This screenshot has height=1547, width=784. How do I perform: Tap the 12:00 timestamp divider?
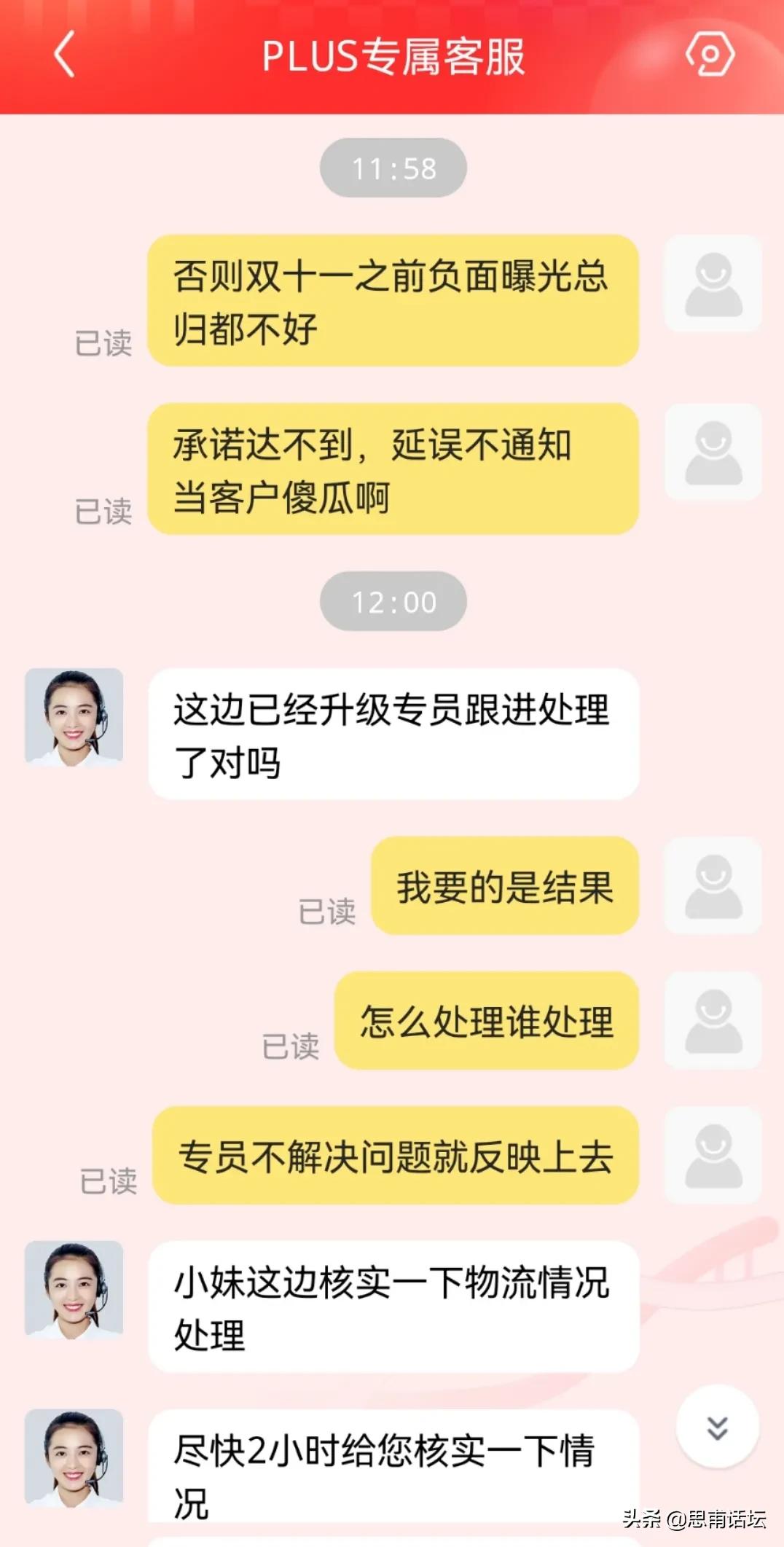(392, 601)
